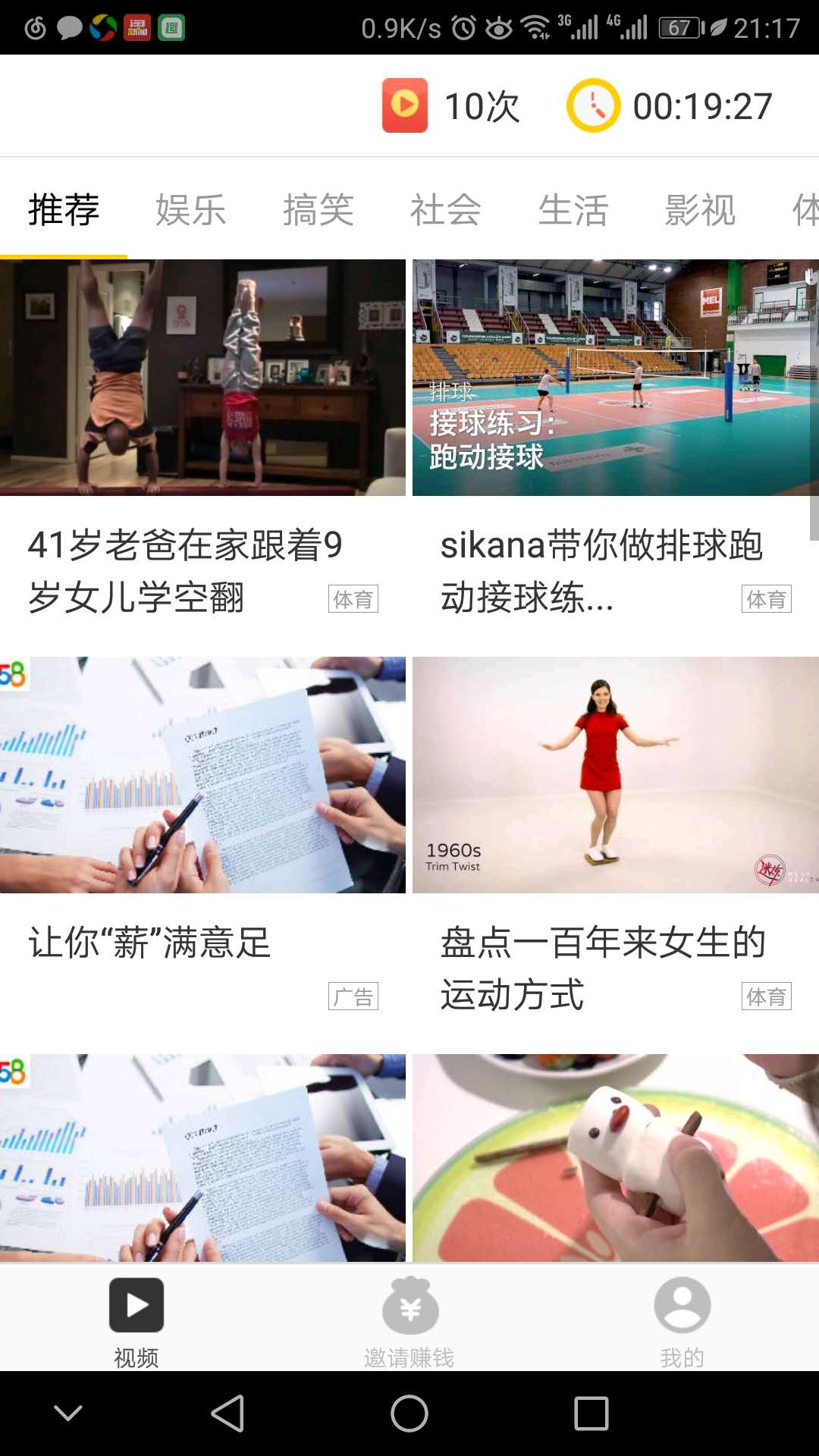819x1456 pixels.
Task: Open the 10次 play count reward
Action: [x=450, y=105]
